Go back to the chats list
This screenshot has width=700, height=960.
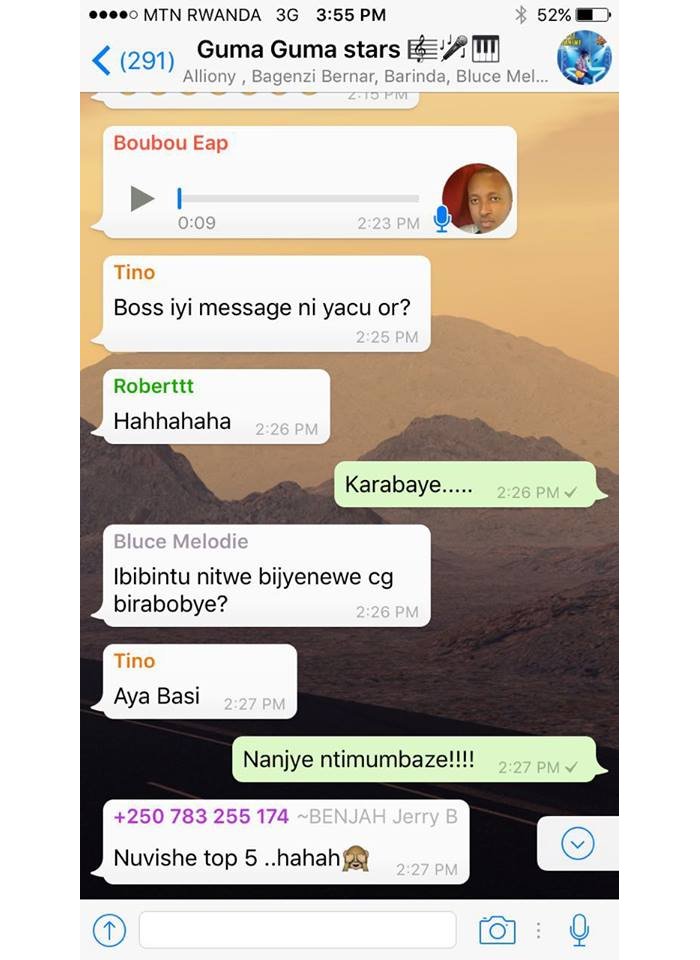[x=130, y=61]
